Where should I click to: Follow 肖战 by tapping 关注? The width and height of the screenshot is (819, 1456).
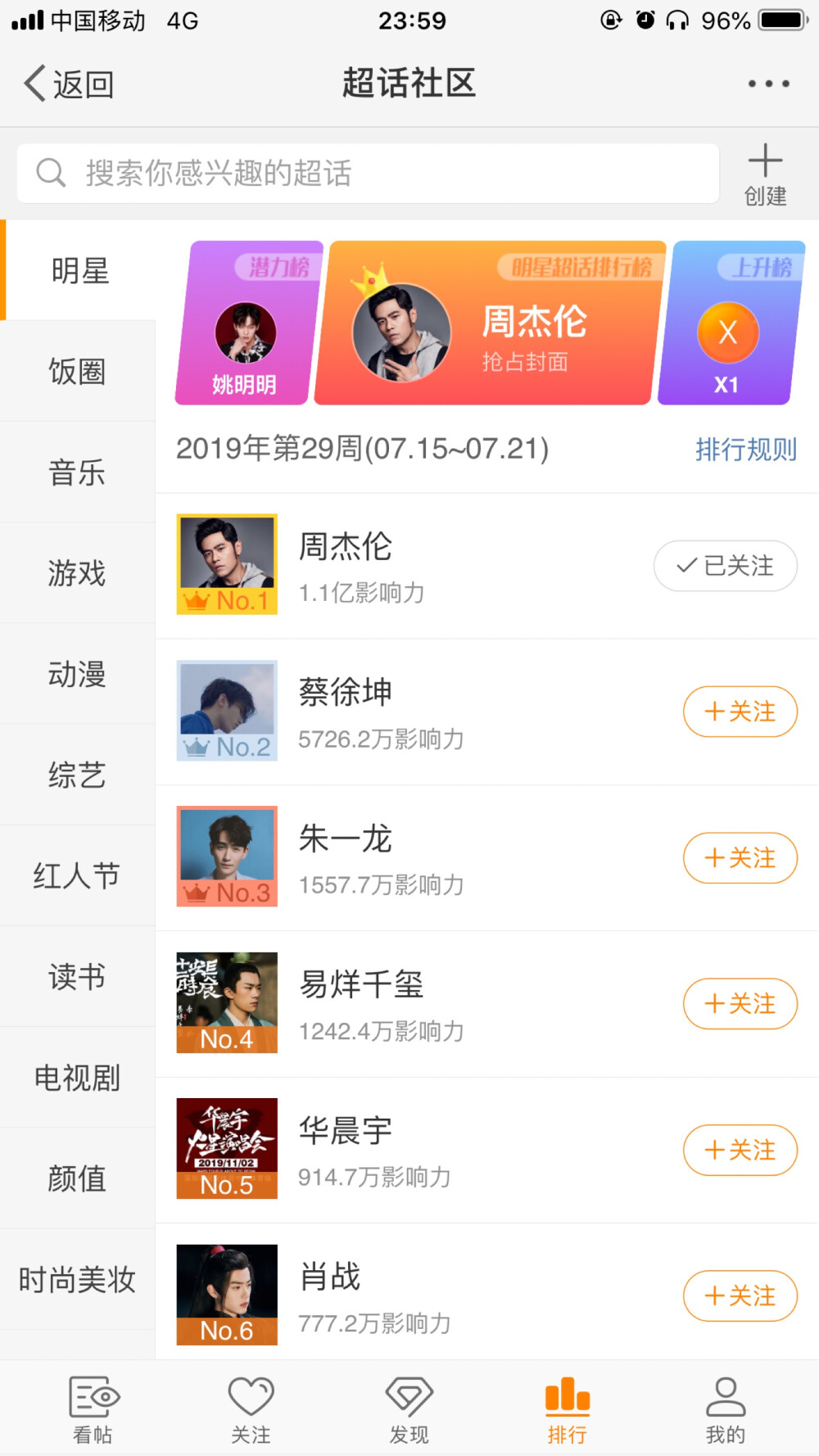(x=740, y=1296)
